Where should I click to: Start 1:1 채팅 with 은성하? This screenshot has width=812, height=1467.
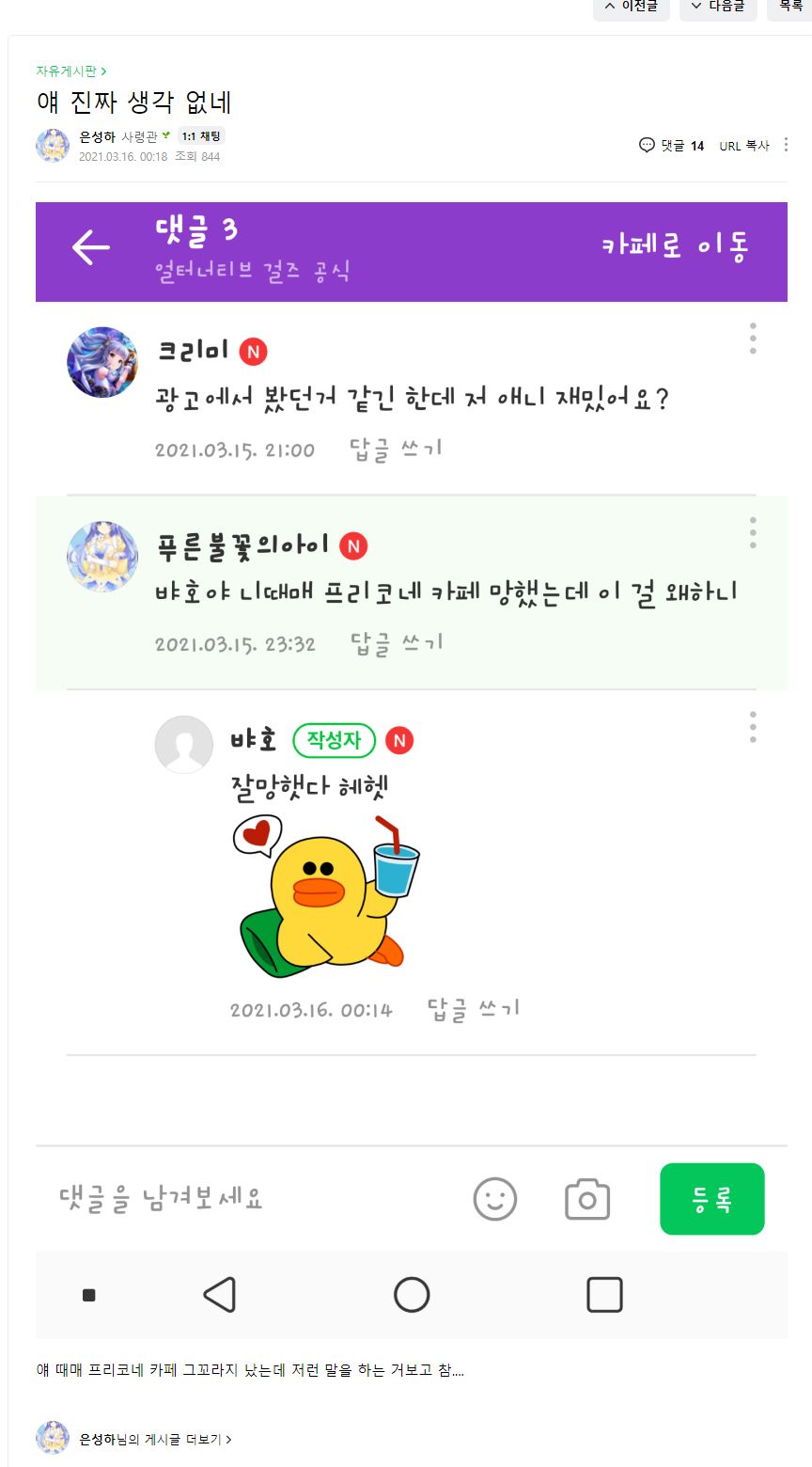tap(201, 136)
